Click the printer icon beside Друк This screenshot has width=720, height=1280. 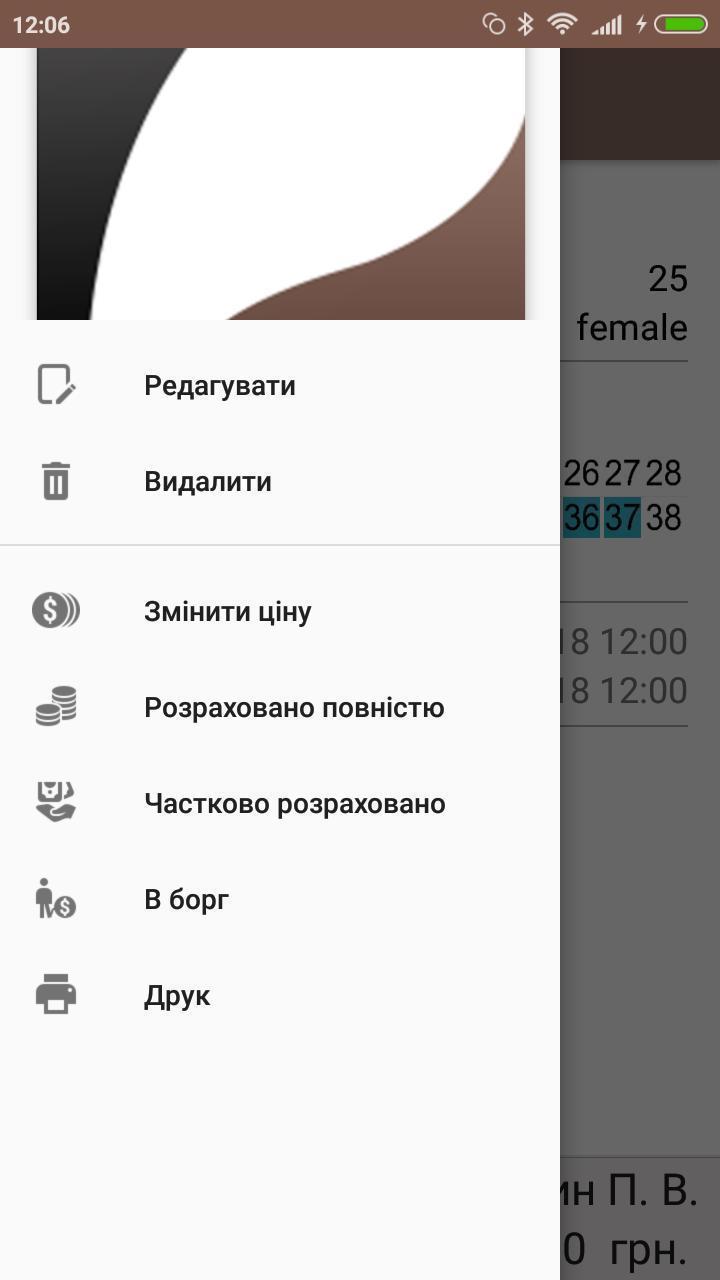[x=54, y=994]
